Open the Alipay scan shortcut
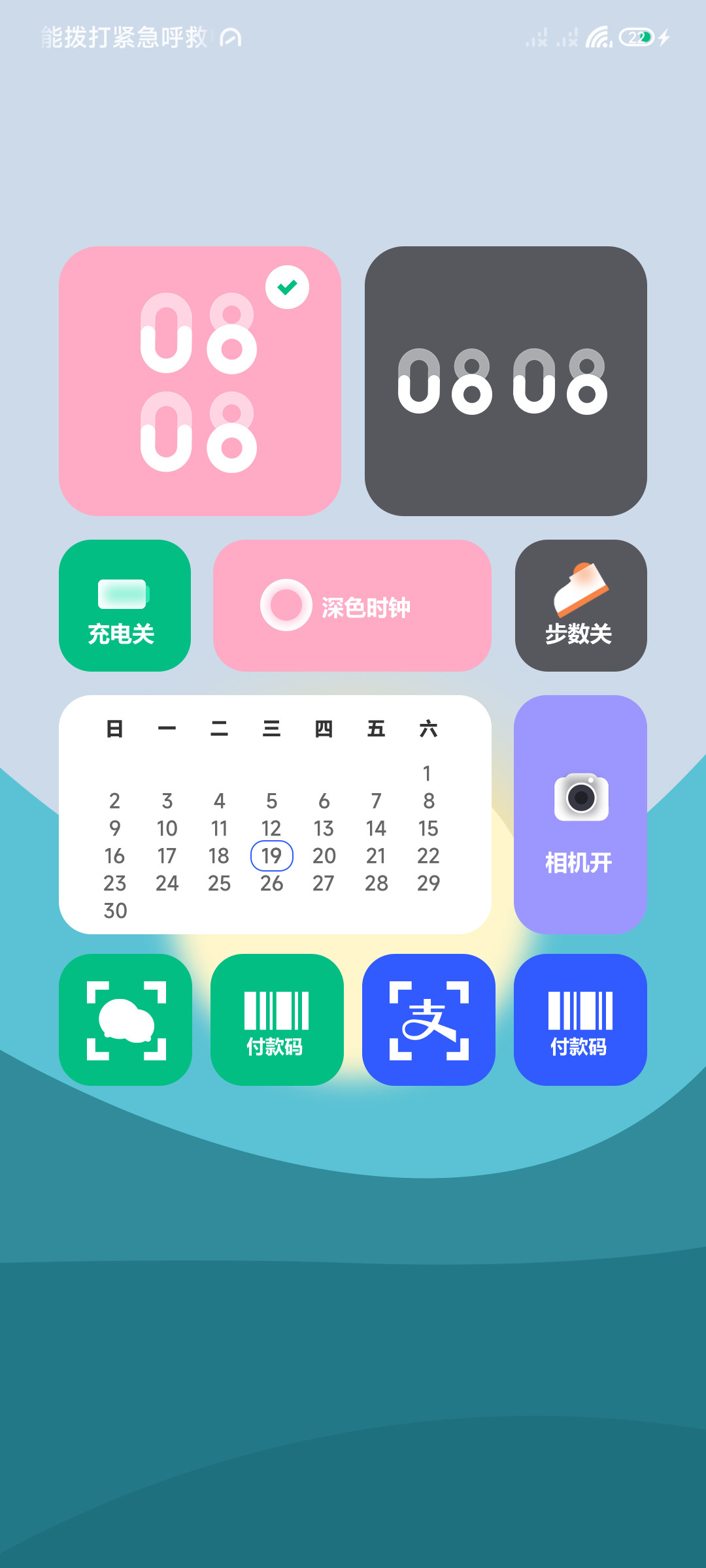 coord(429,1020)
